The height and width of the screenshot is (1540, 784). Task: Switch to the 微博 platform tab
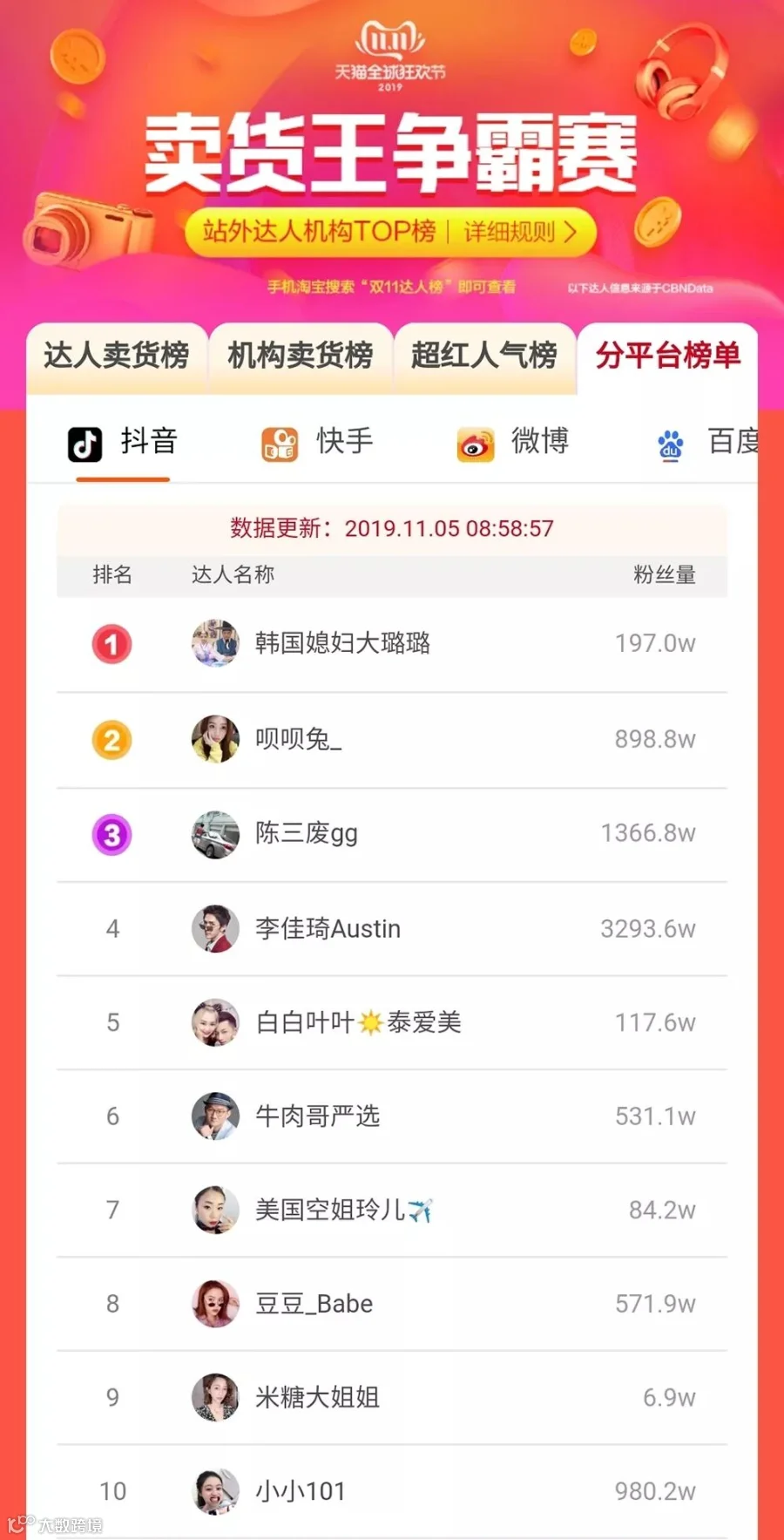tap(512, 443)
